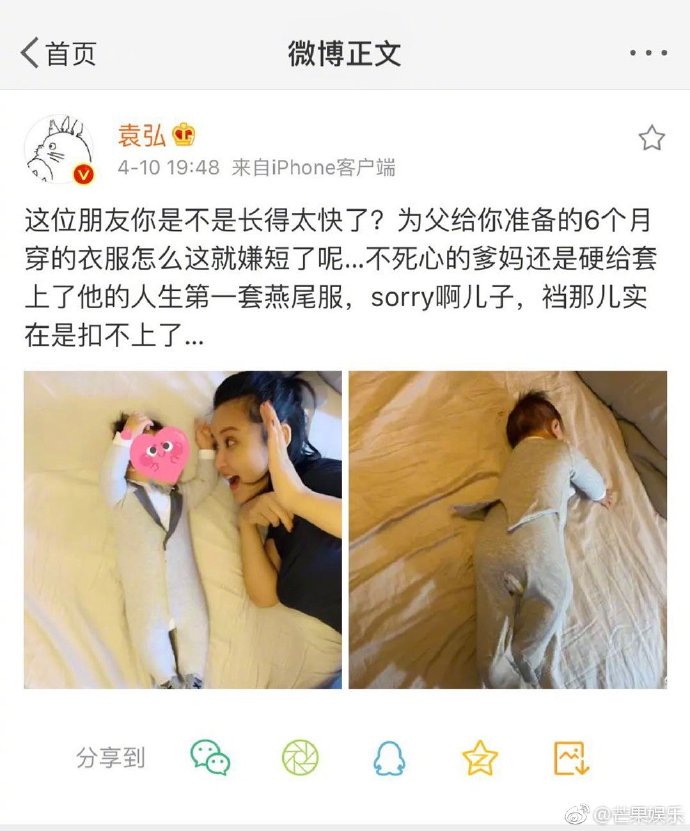Image resolution: width=690 pixels, height=831 pixels.
Task: Share post to QQ
Action: tap(389, 757)
